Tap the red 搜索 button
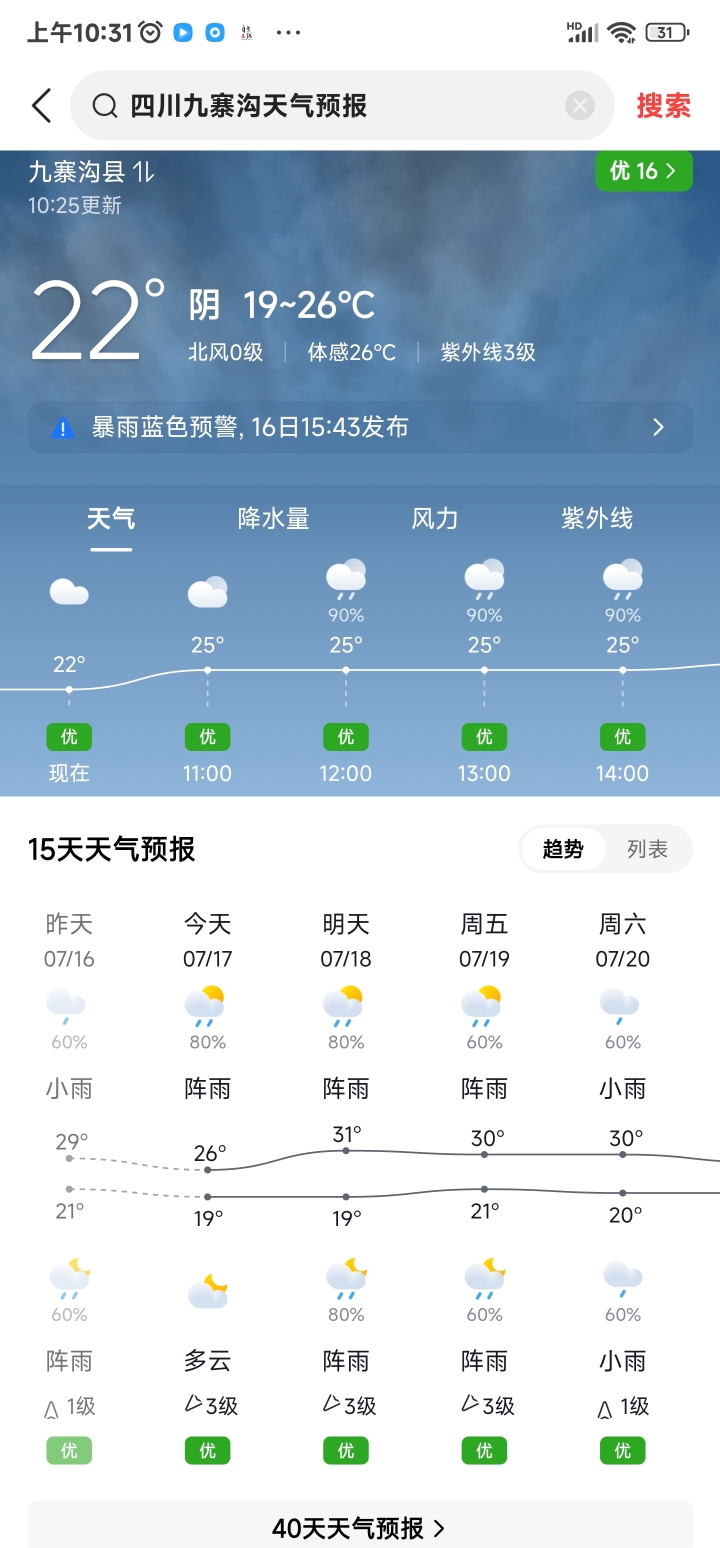Viewport: 720px width, 1548px height. pyautogui.click(x=663, y=105)
